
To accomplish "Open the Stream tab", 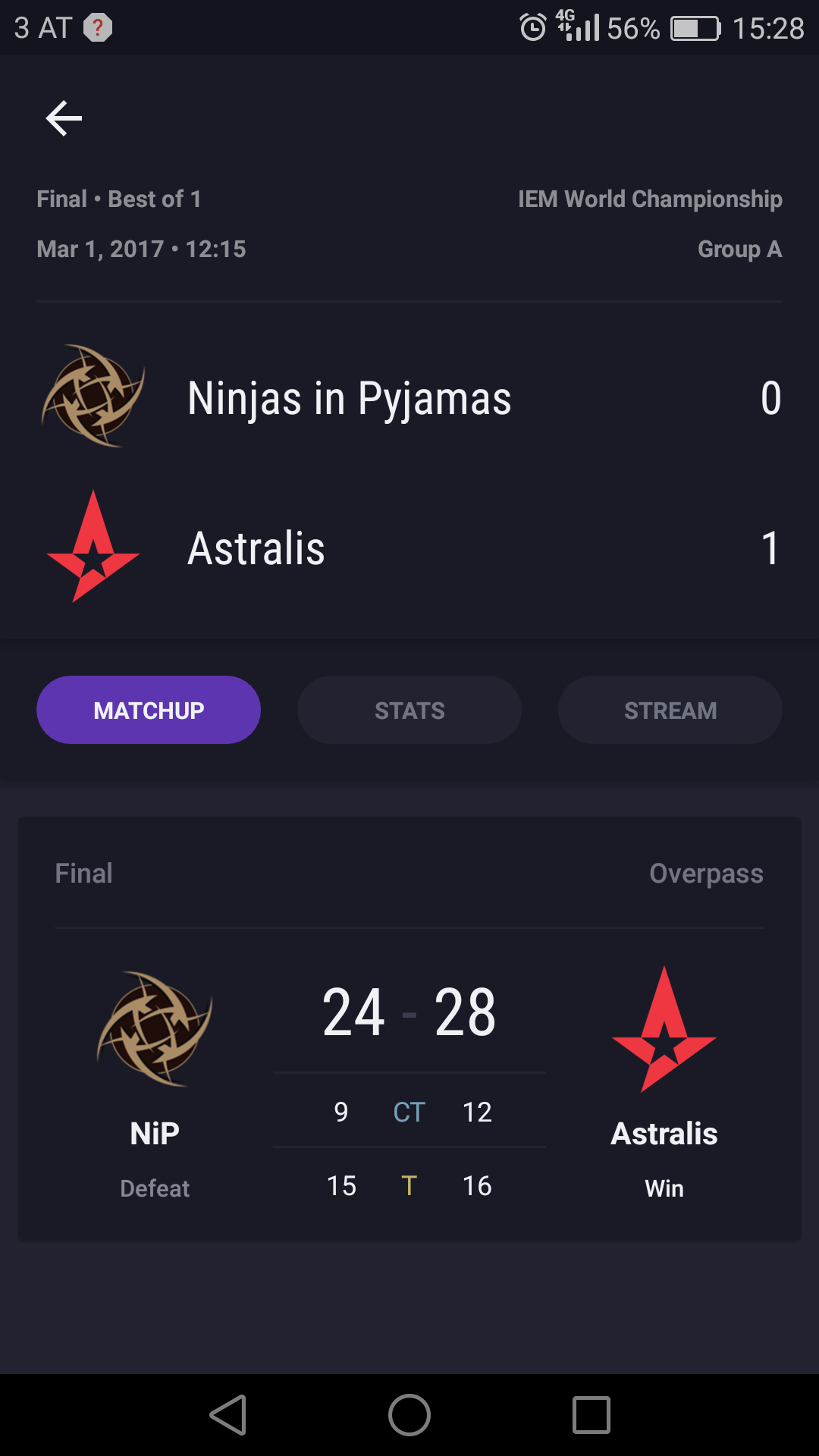I will click(x=670, y=710).
